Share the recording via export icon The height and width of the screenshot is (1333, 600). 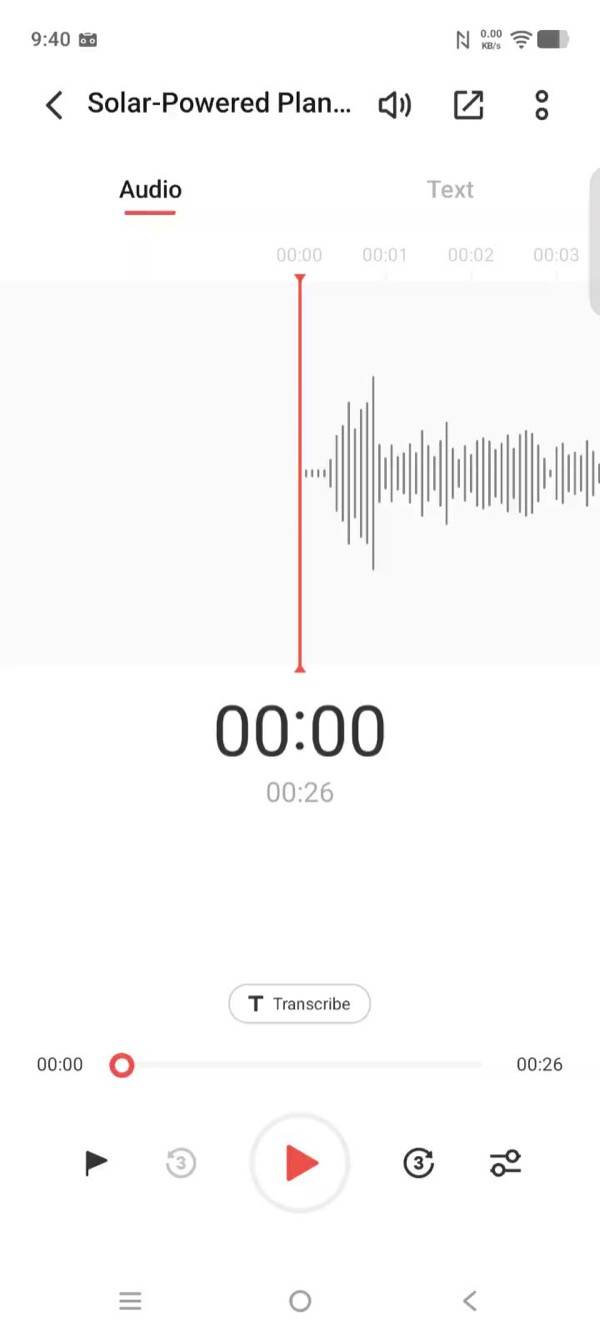pyautogui.click(x=468, y=105)
